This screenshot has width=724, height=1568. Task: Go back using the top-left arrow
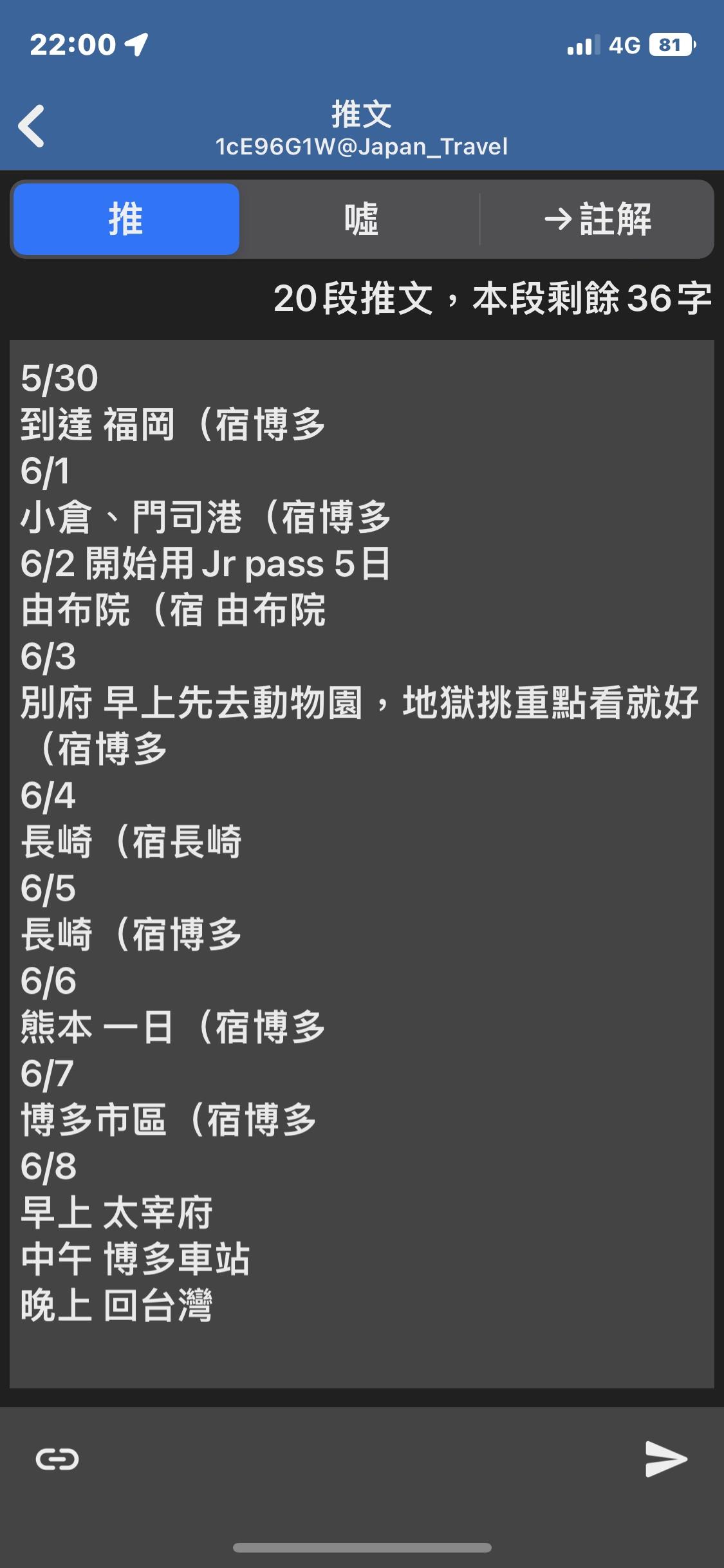[x=32, y=127]
